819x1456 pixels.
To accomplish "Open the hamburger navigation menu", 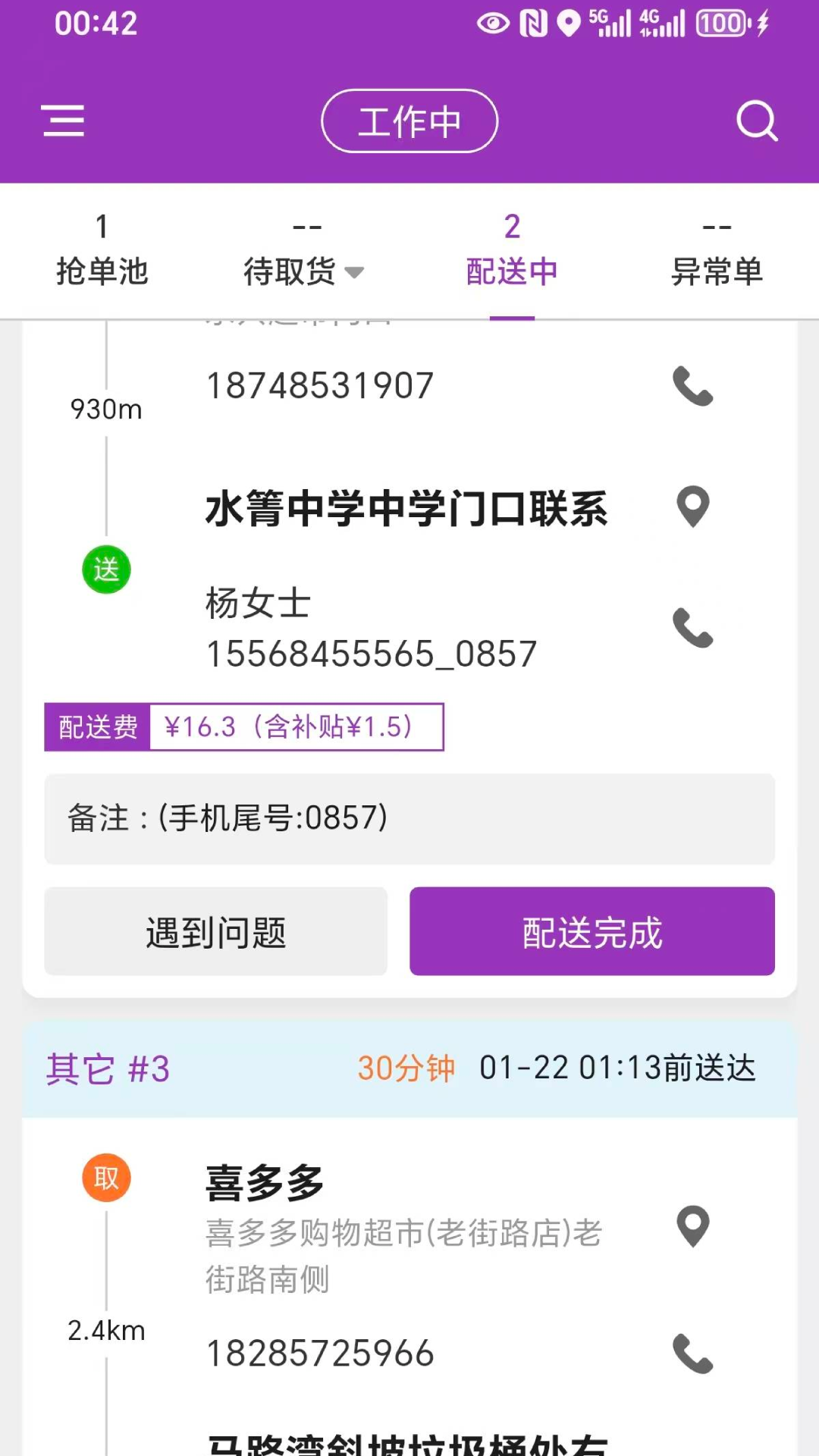I will tap(64, 121).
